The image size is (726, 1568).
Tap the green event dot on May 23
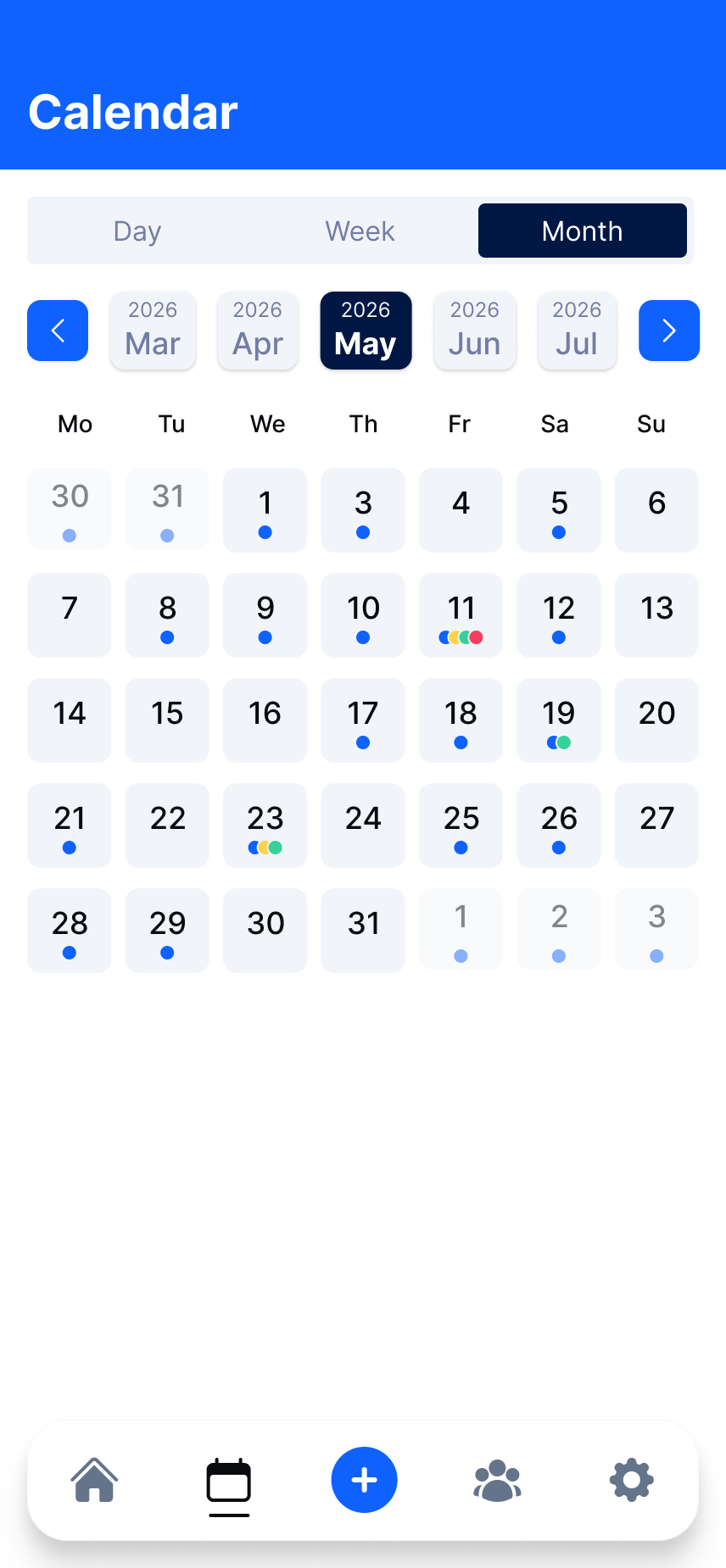276,846
